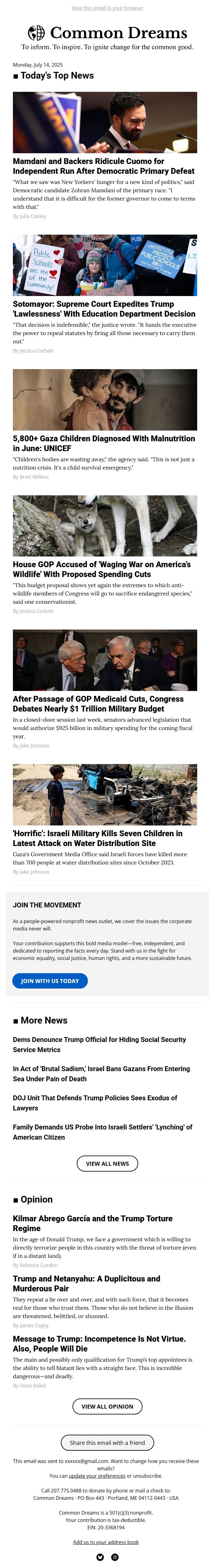Read Medicaid cuts and military budget article
Screen dimensions: 215x1568
point(97,704)
